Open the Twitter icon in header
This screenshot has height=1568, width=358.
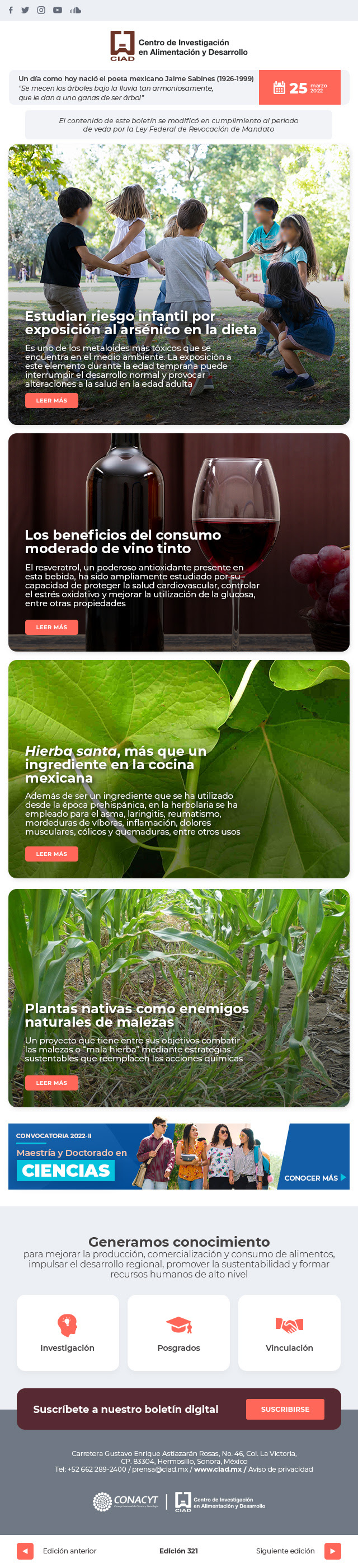click(x=25, y=10)
